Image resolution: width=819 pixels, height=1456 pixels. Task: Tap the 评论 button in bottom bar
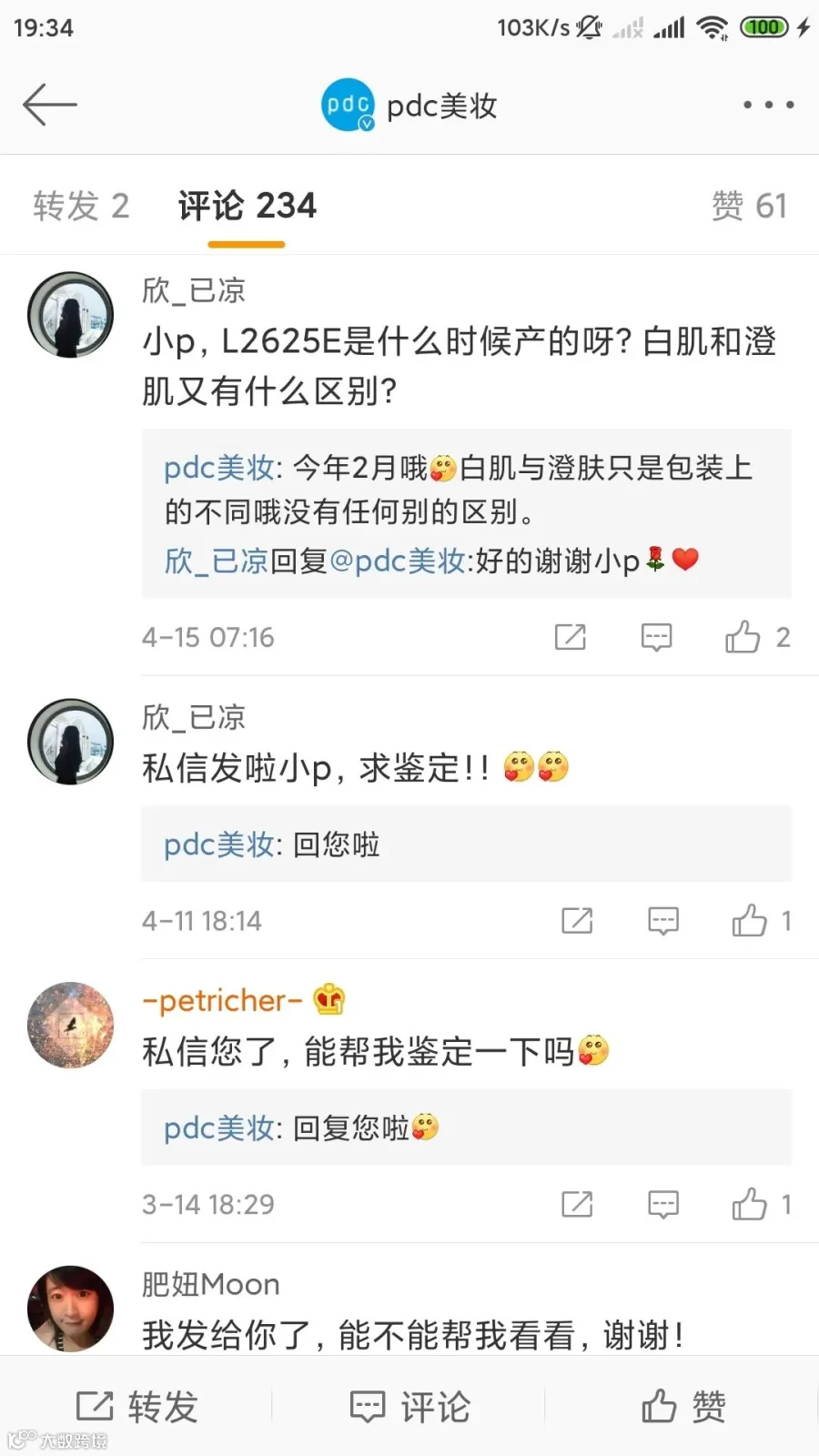[409, 1406]
